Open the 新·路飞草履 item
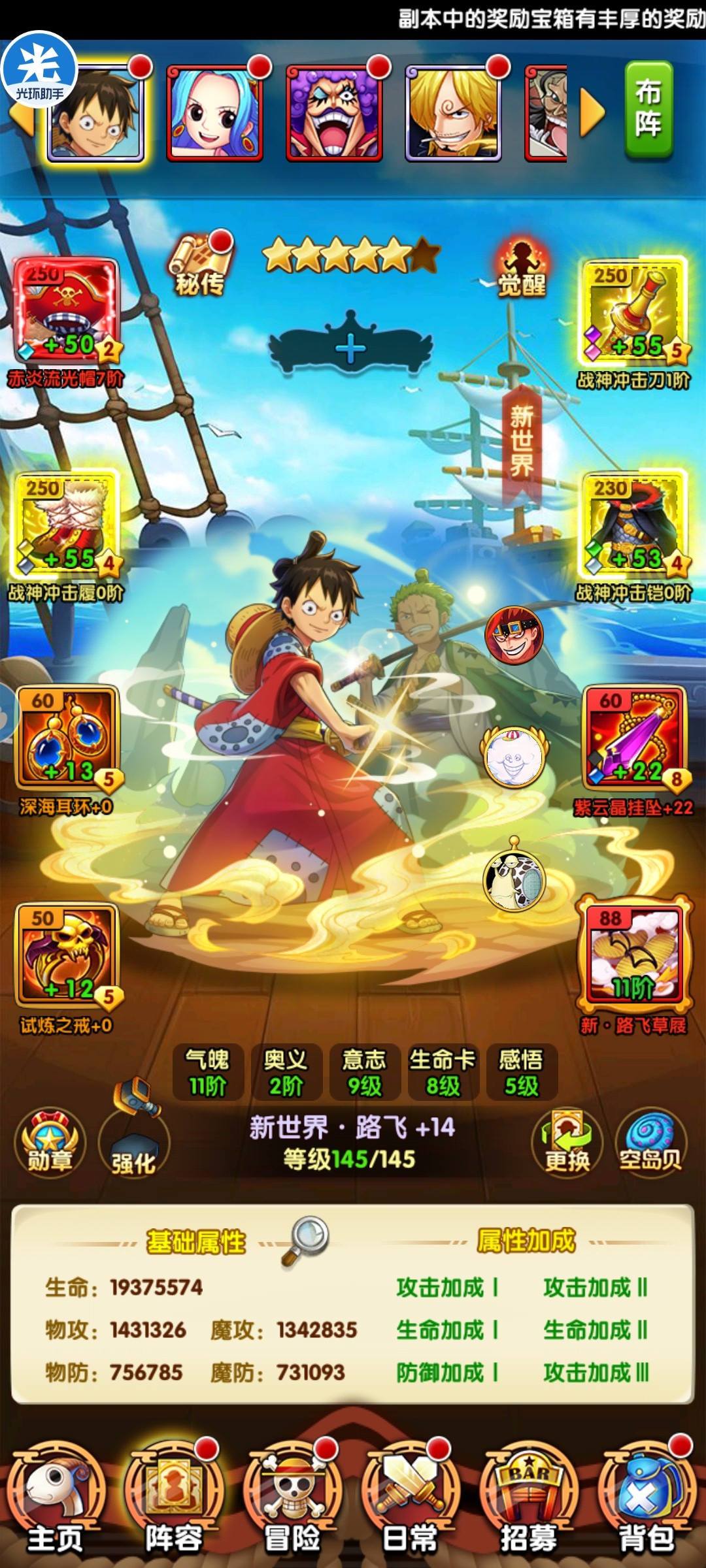The image size is (706, 1568). (x=633, y=954)
